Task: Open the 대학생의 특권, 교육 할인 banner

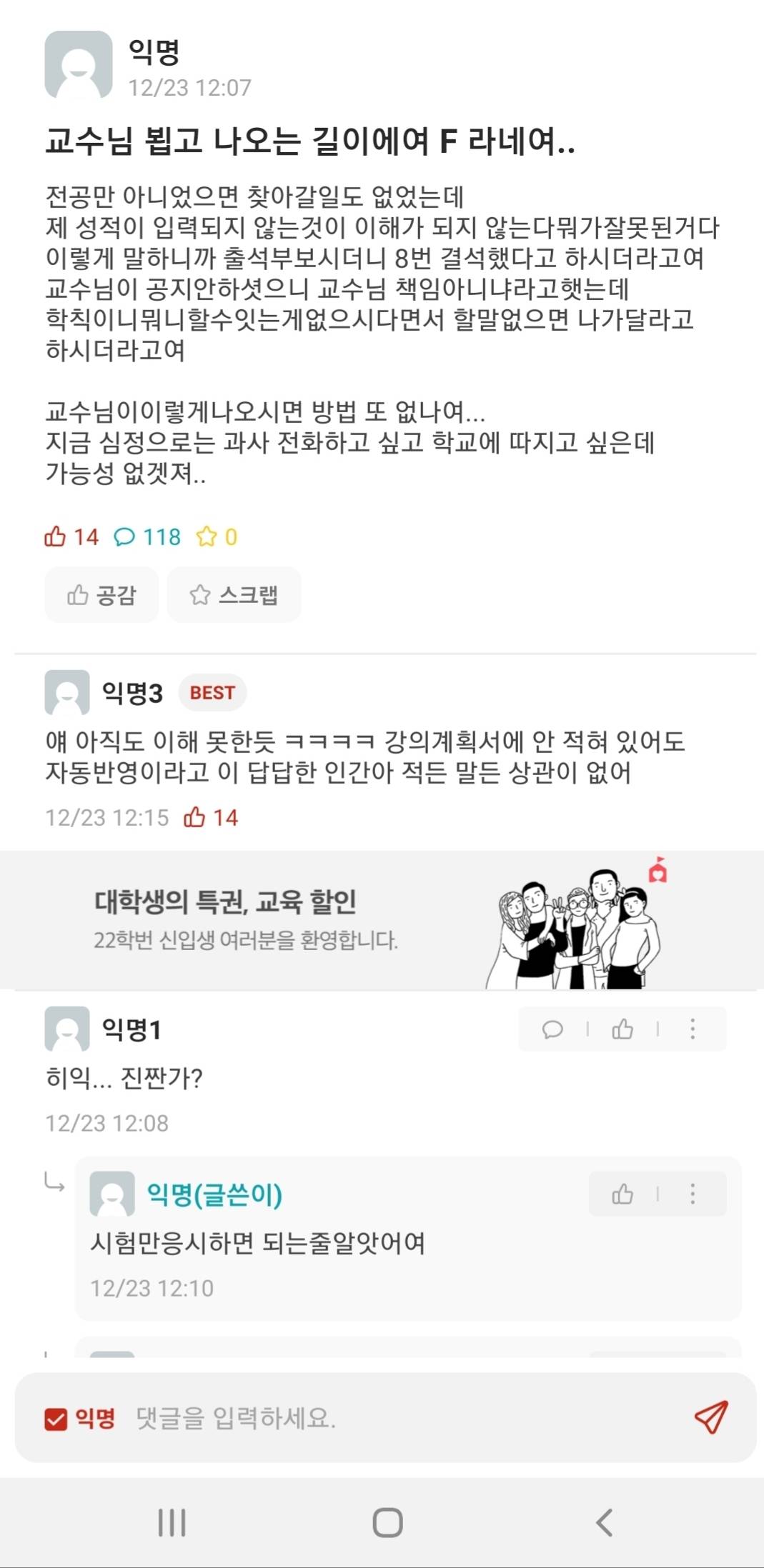Action: tap(382, 920)
